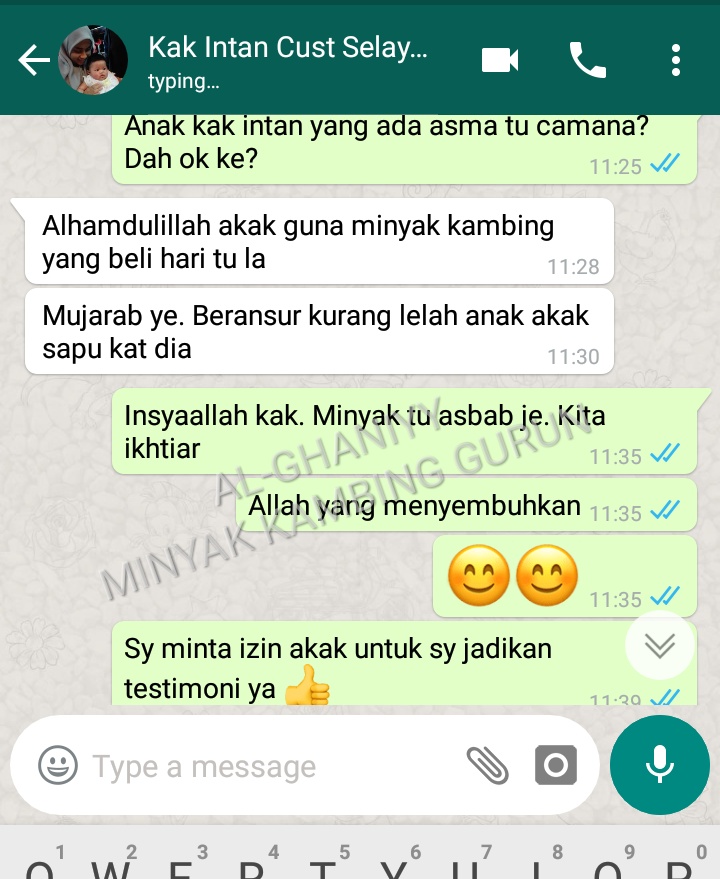
Task: Focus the Type a message field
Action: coord(270,766)
